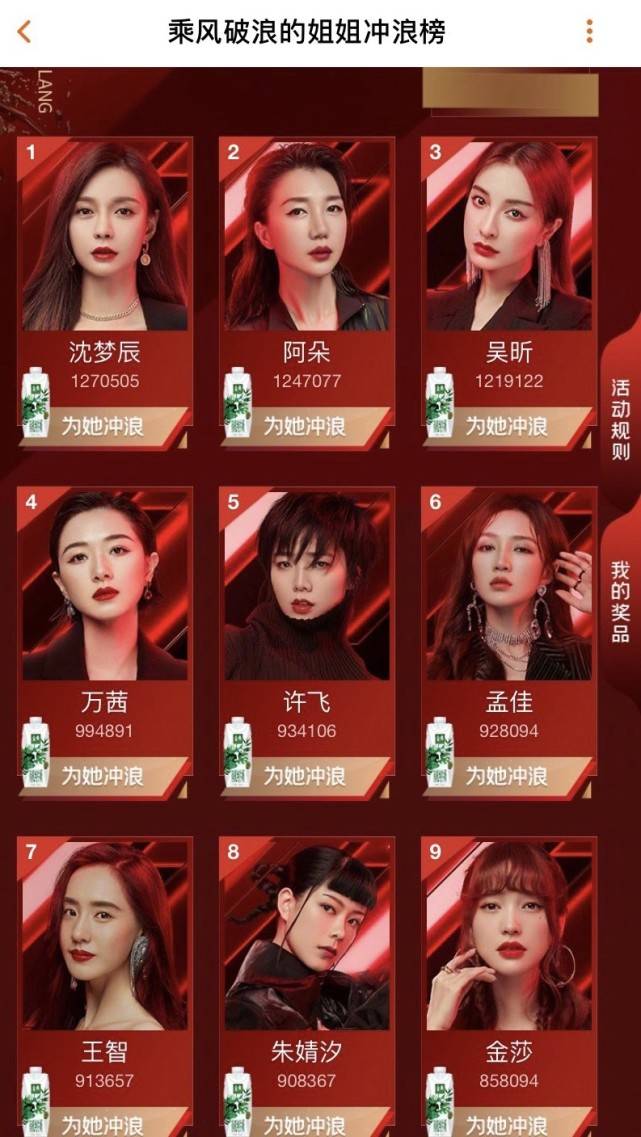The height and width of the screenshot is (1137, 641).
Task: Support 吴昕 with 为她冲浪
Action: tap(507, 426)
